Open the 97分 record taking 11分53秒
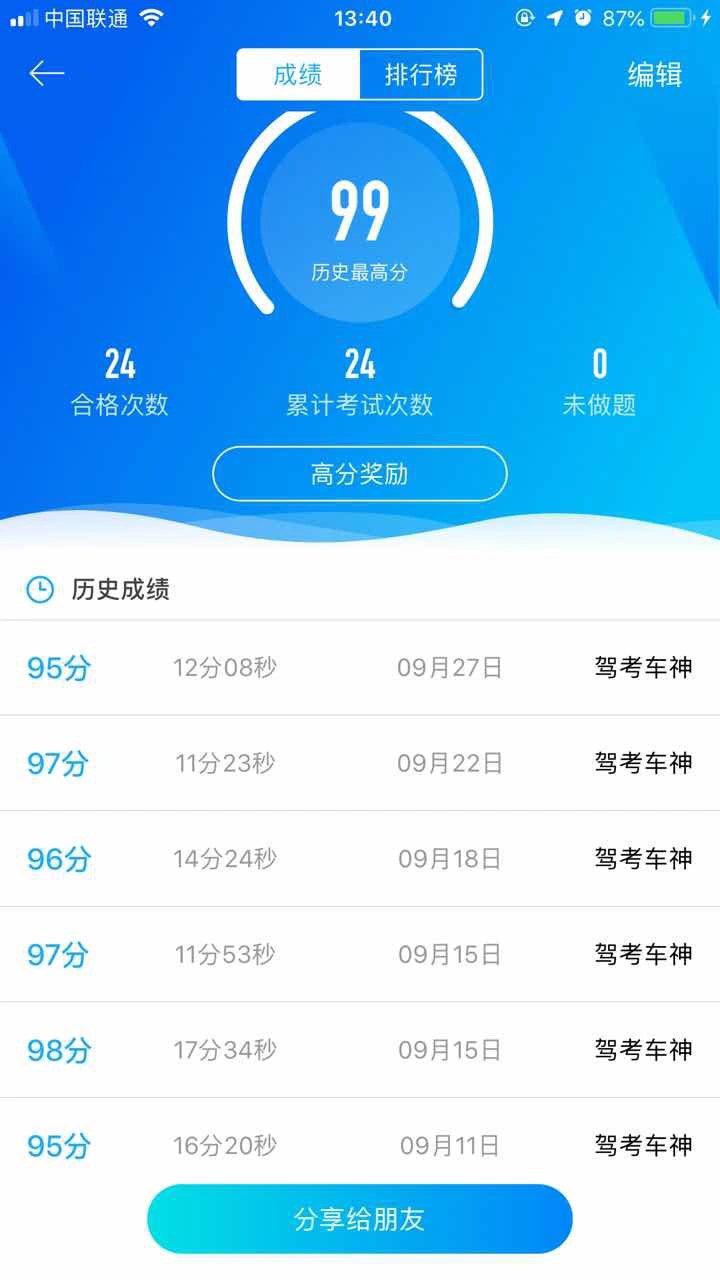Screen dimensions: 720x1280 (360, 954)
